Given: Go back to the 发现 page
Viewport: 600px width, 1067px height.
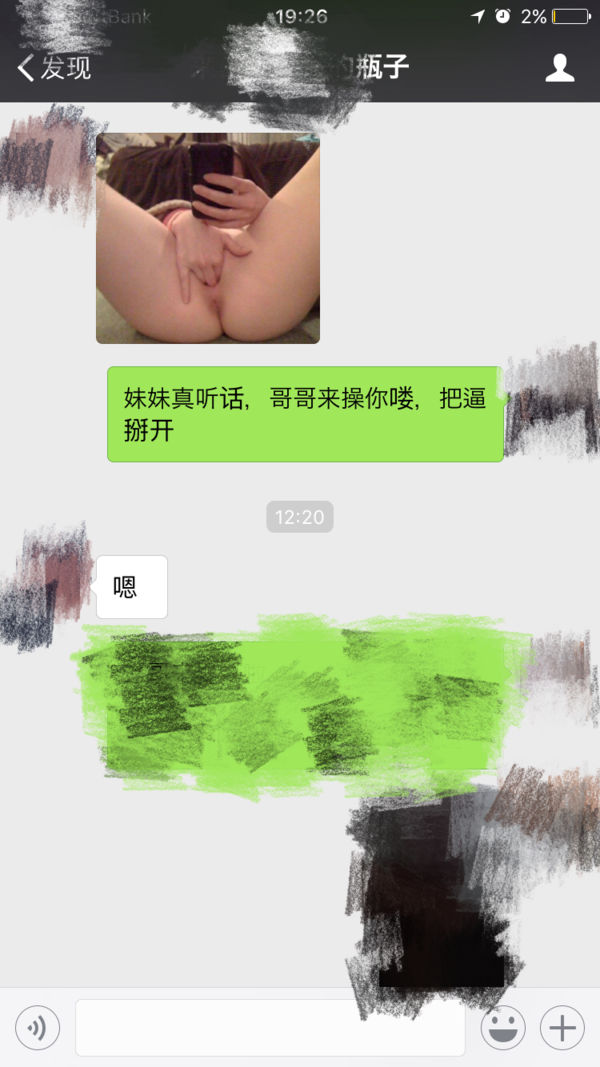Looking at the screenshot, I should click(54, 68).
